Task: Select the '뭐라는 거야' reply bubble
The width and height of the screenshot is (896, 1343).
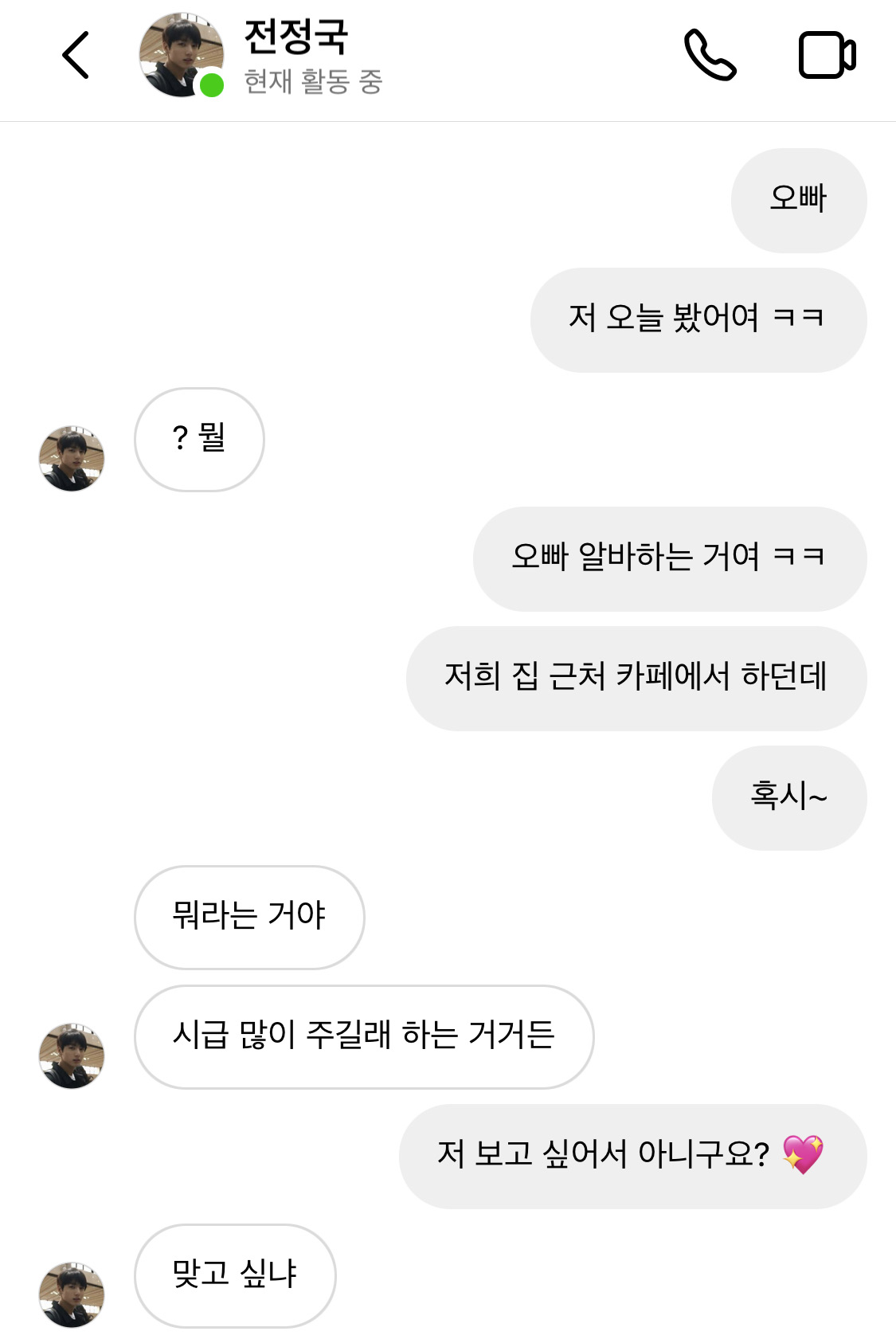Action: (249, 917)
